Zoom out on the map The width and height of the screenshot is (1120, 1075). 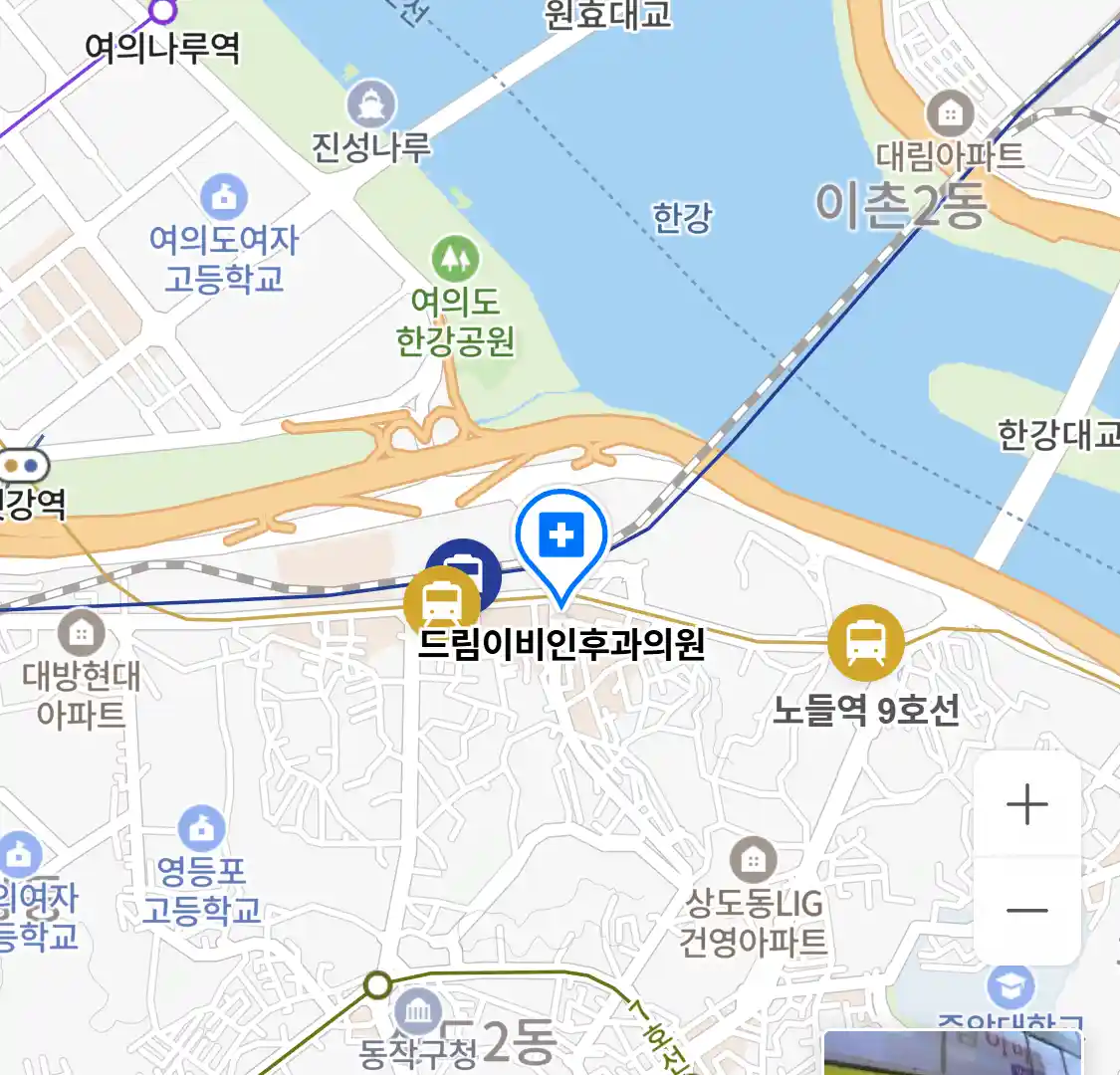click(x=1026, y=910)
